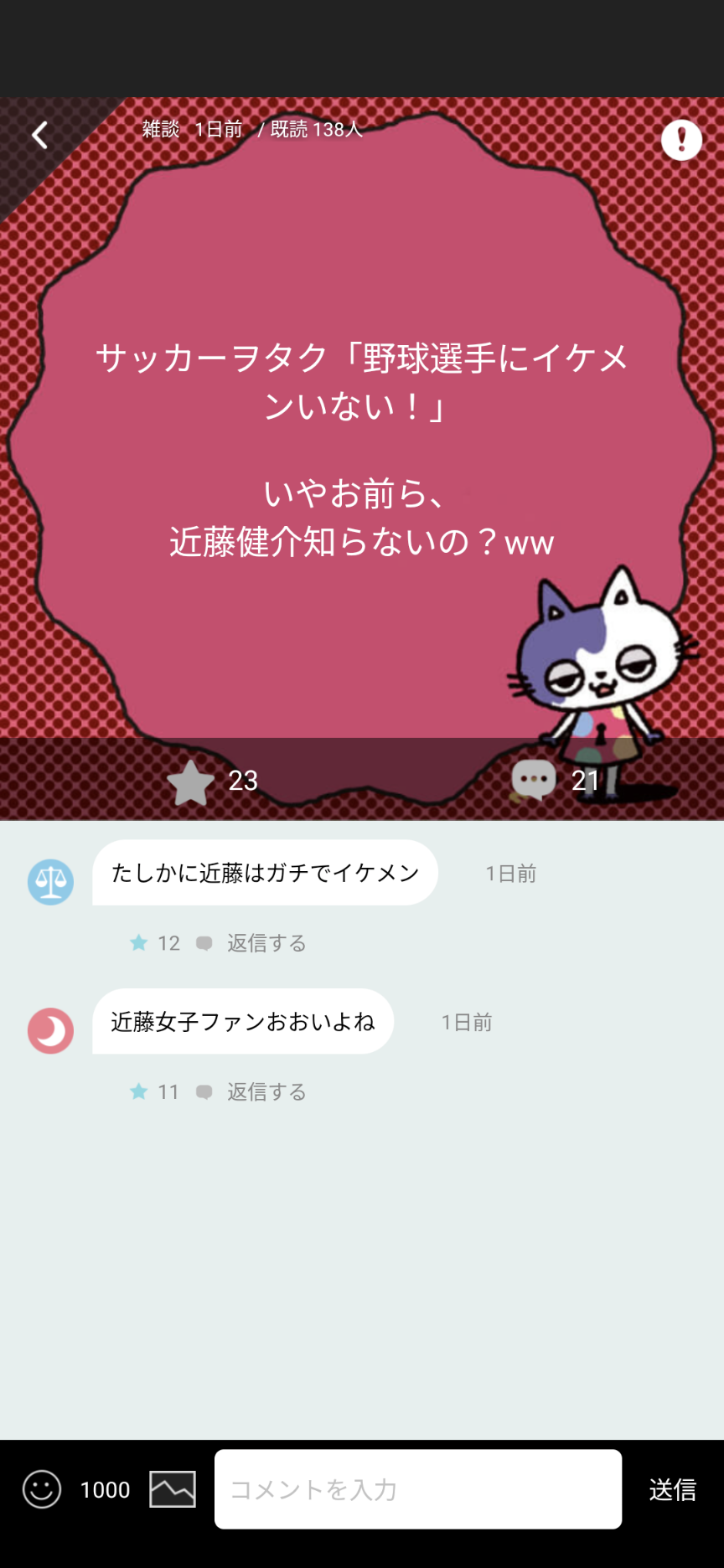Attach an image to the comment

(x=173, y=1489)
